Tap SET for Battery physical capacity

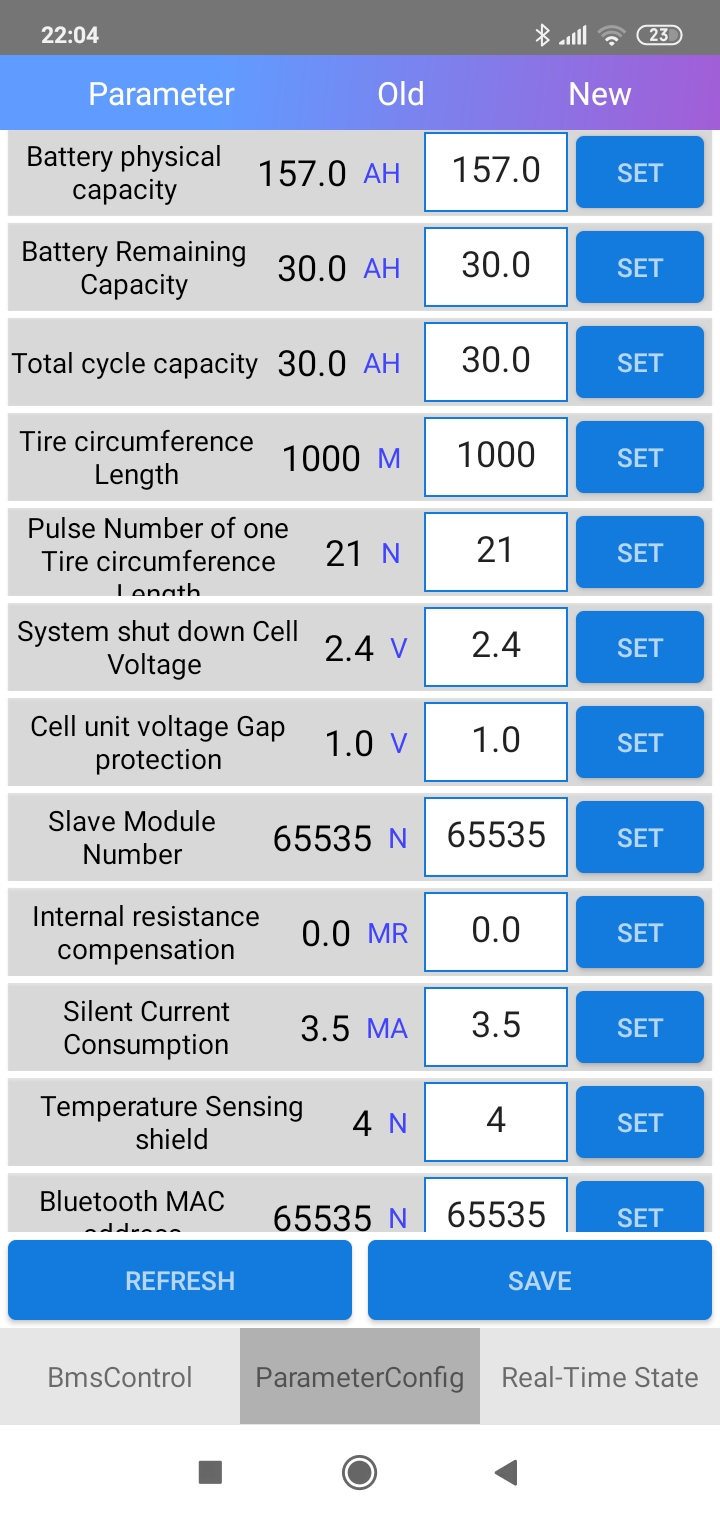(x=640, y=172)
